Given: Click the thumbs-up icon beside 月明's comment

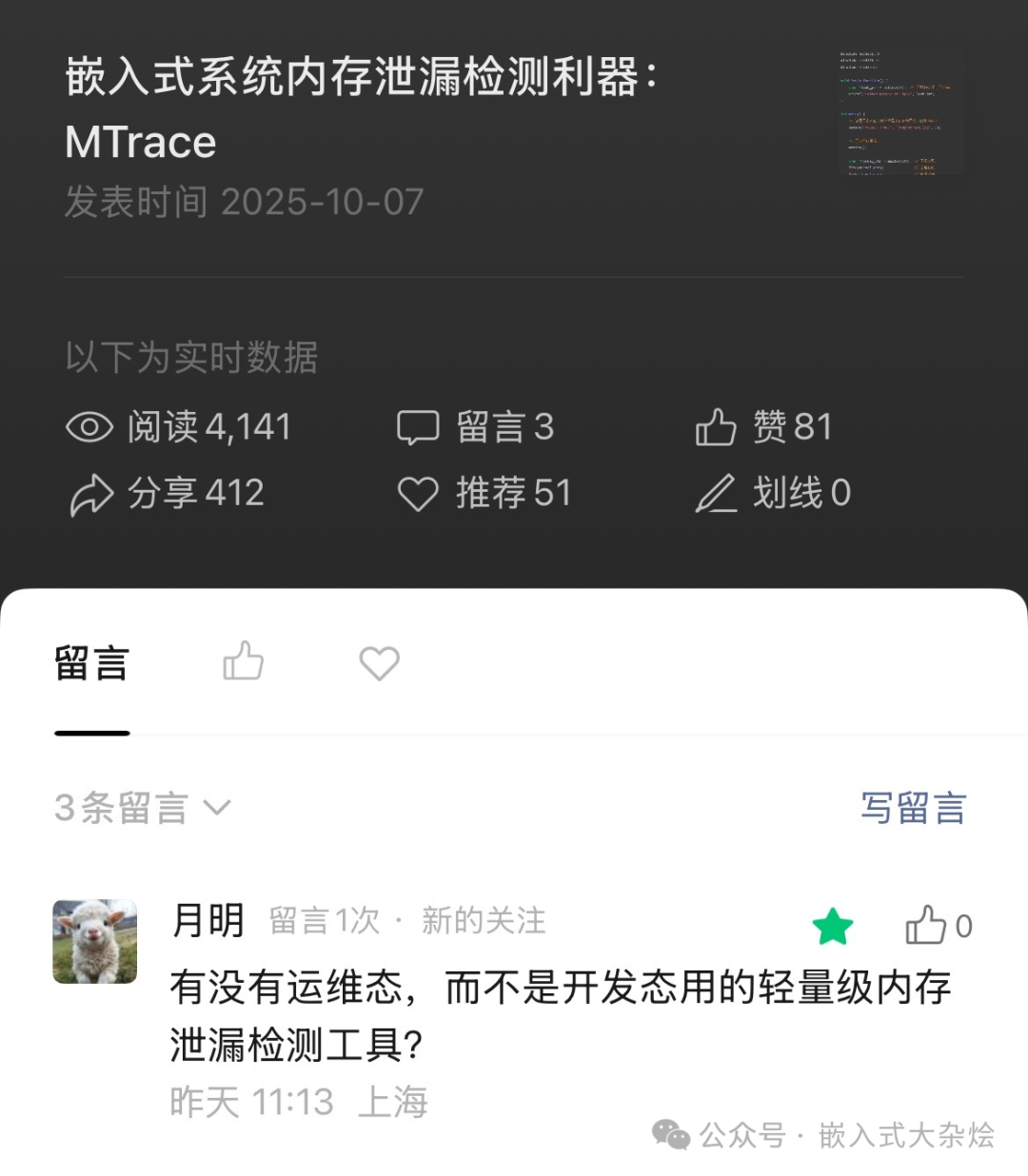Looking at the screenshot, I should pos(924,926).
